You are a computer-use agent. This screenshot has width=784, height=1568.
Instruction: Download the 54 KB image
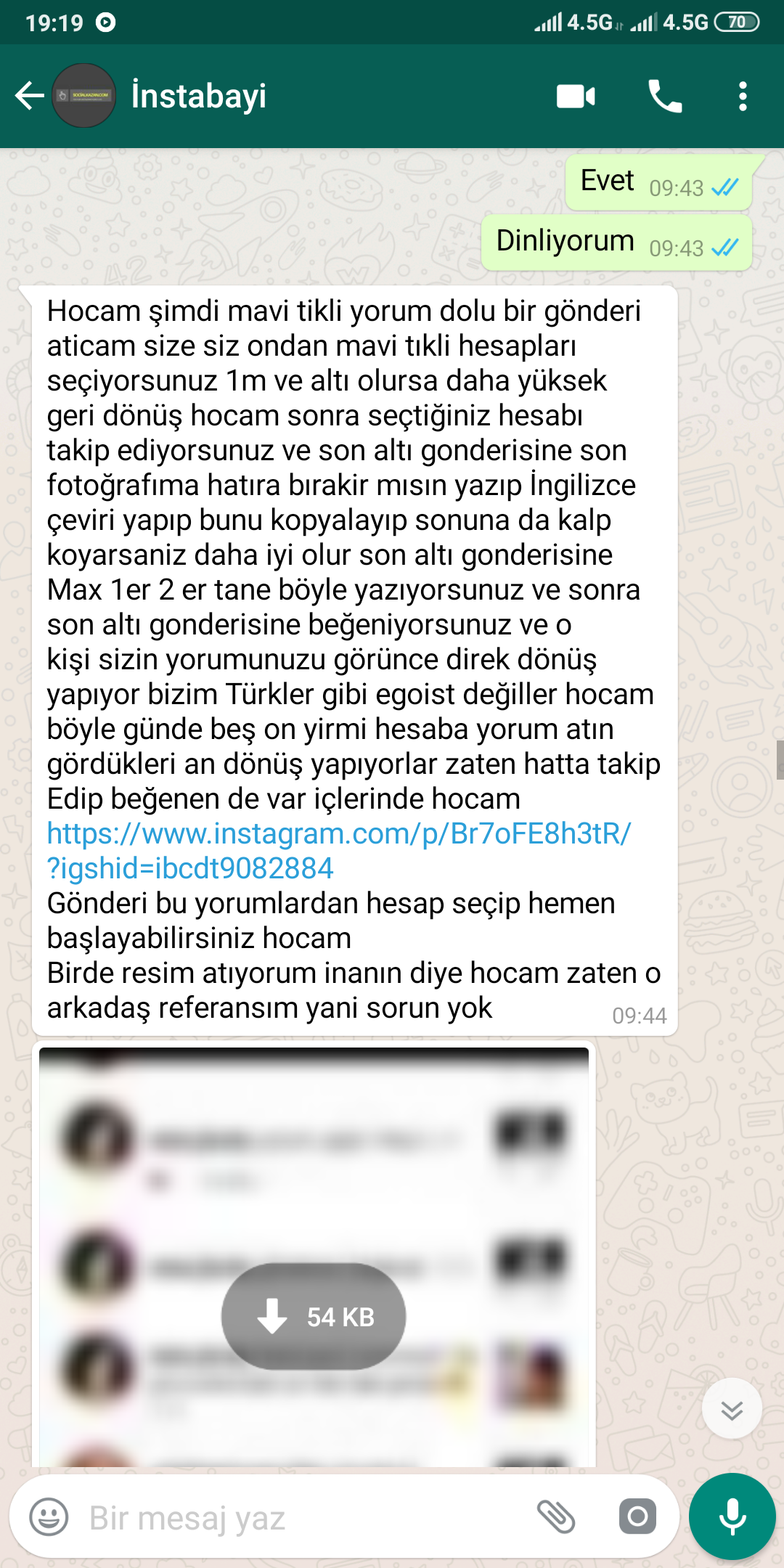tap(314, 1316)
